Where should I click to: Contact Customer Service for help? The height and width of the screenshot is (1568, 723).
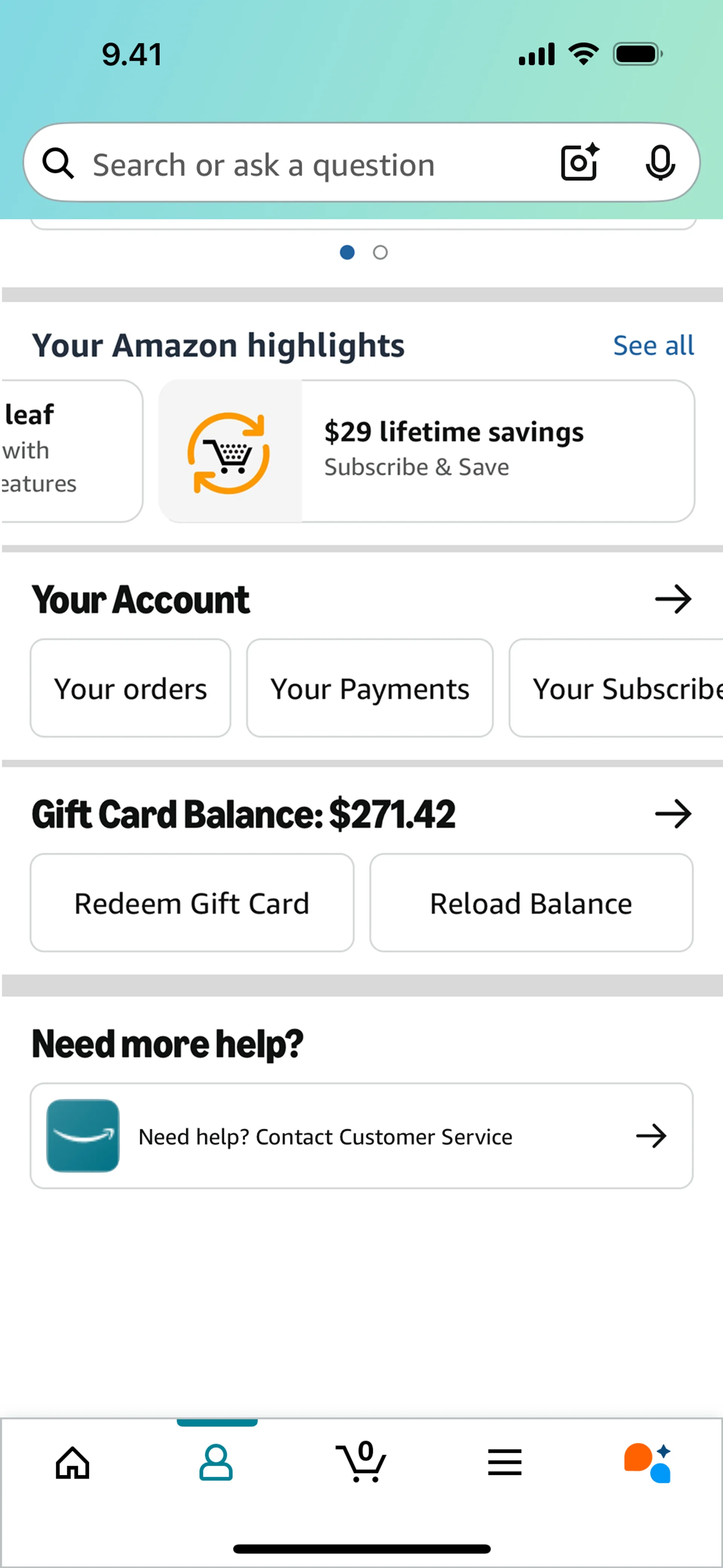click(x=361, y=1136)
